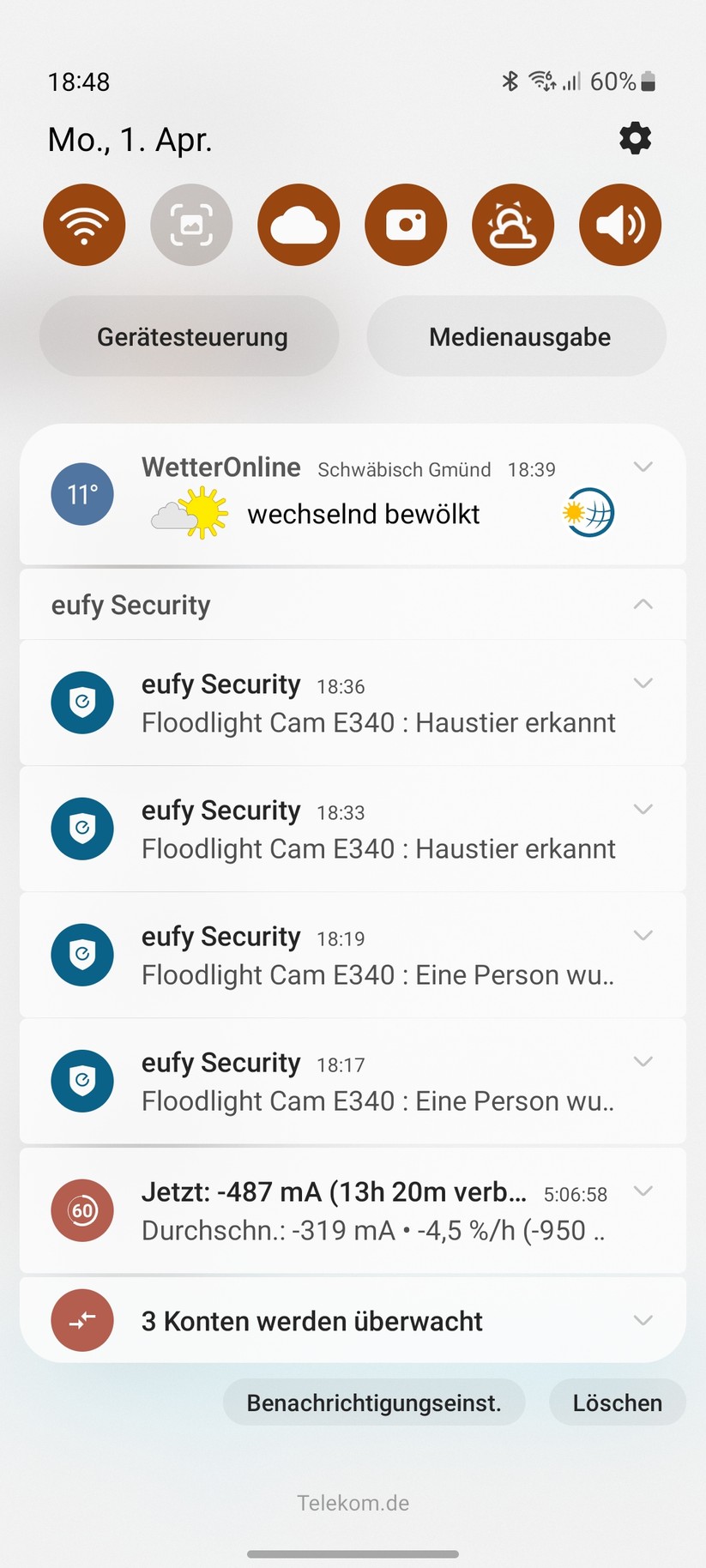This screenshot has height=1568, width=706.
Task: Tap Löschen to clear all notifications
Action: click(617, 1402)
